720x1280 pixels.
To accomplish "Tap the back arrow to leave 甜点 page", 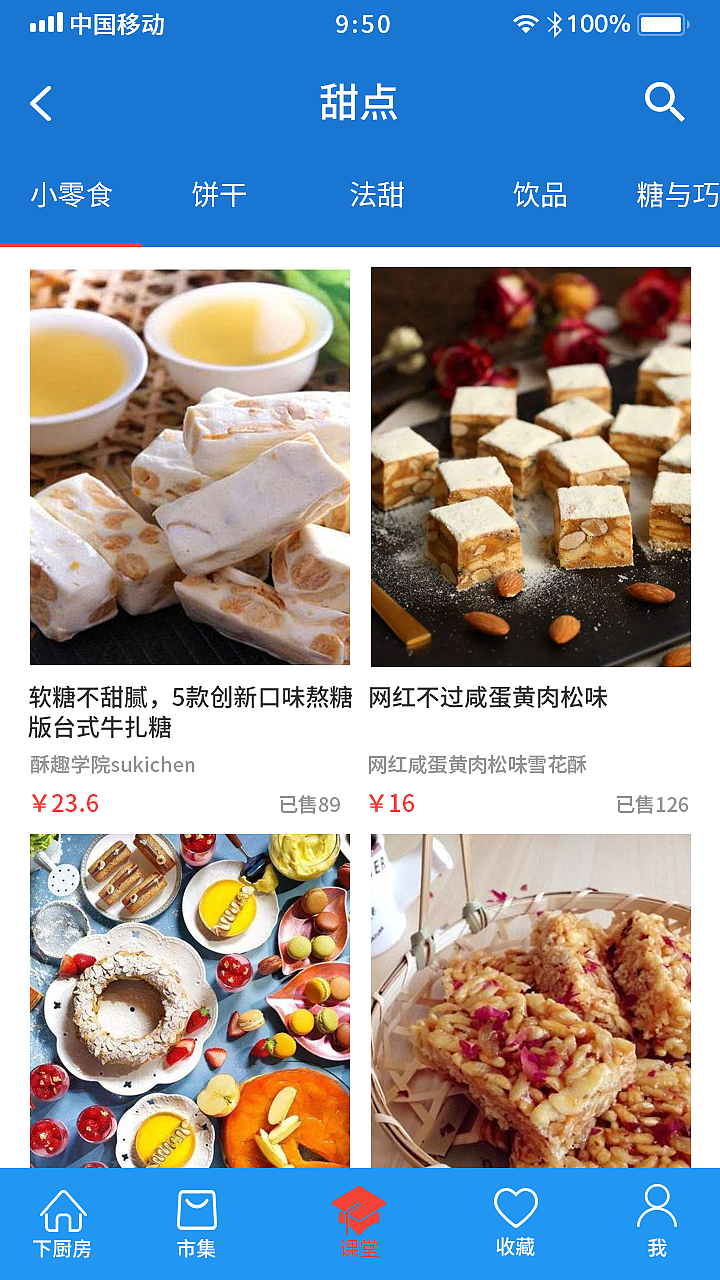I will click(40, 103).
